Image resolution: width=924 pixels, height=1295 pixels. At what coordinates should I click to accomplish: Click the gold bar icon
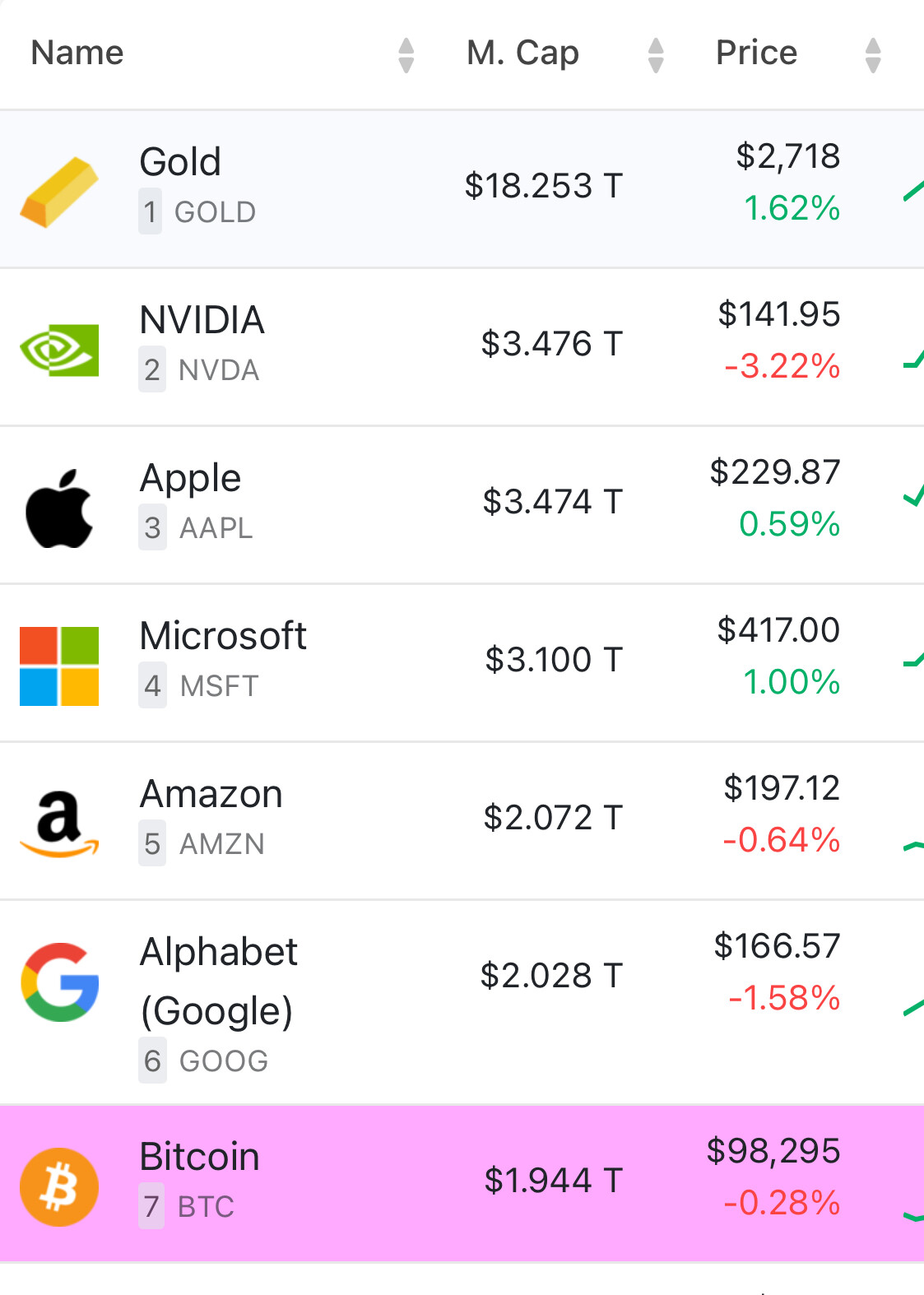(58, 188)
